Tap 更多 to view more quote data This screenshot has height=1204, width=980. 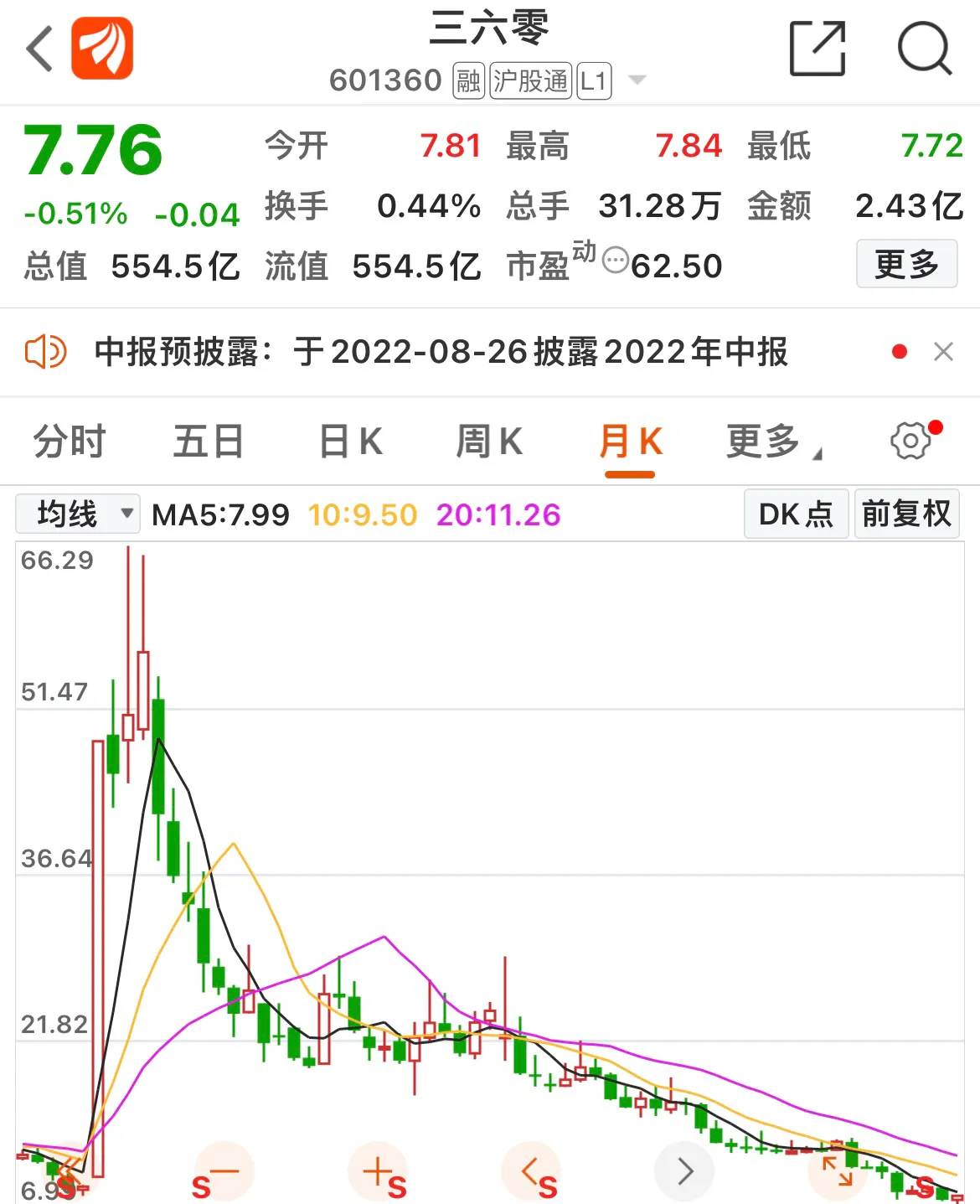pyautogui.click(x=906, y=264)
